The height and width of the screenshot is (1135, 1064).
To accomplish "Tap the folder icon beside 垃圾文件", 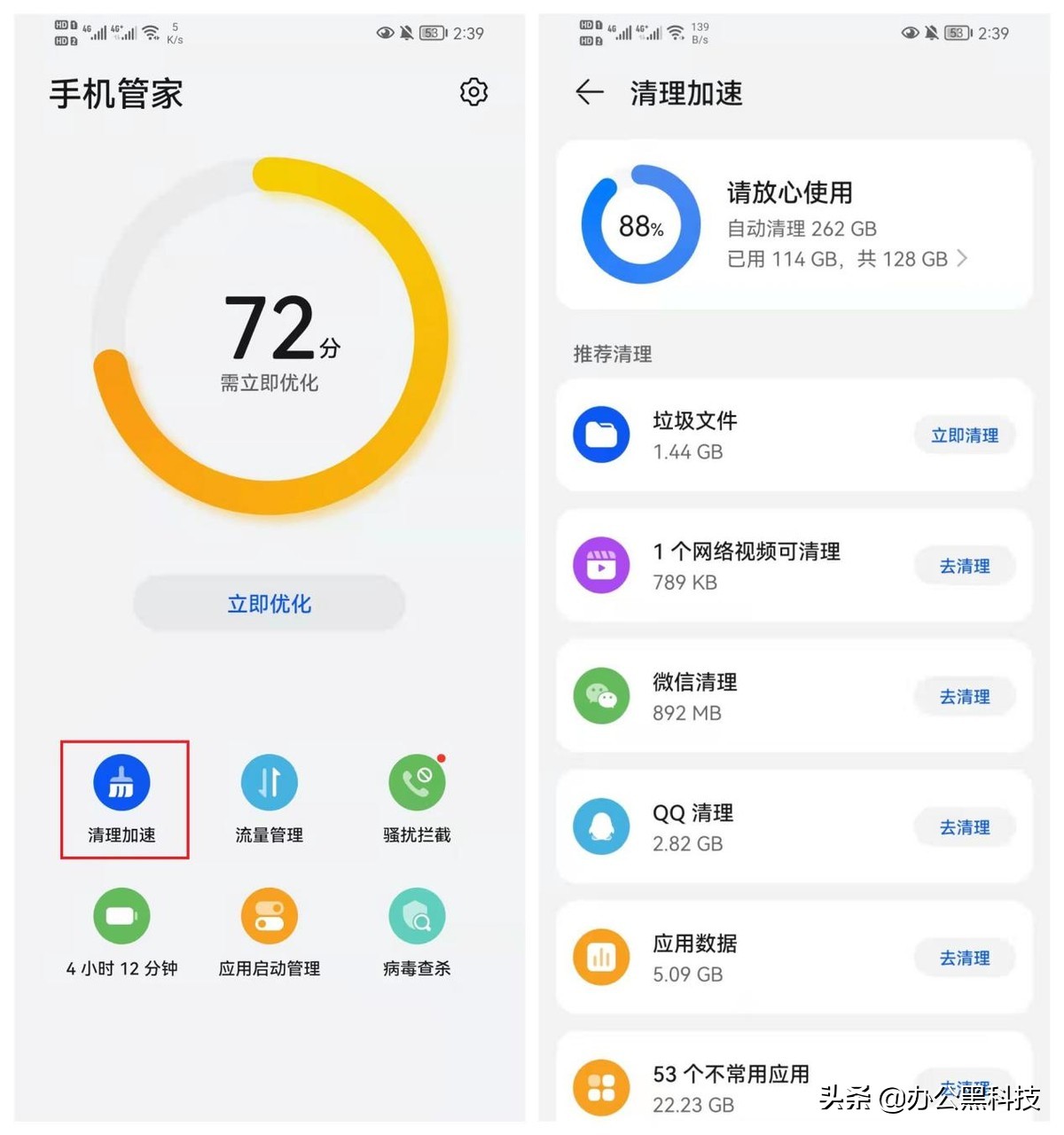I will point(601,434).
